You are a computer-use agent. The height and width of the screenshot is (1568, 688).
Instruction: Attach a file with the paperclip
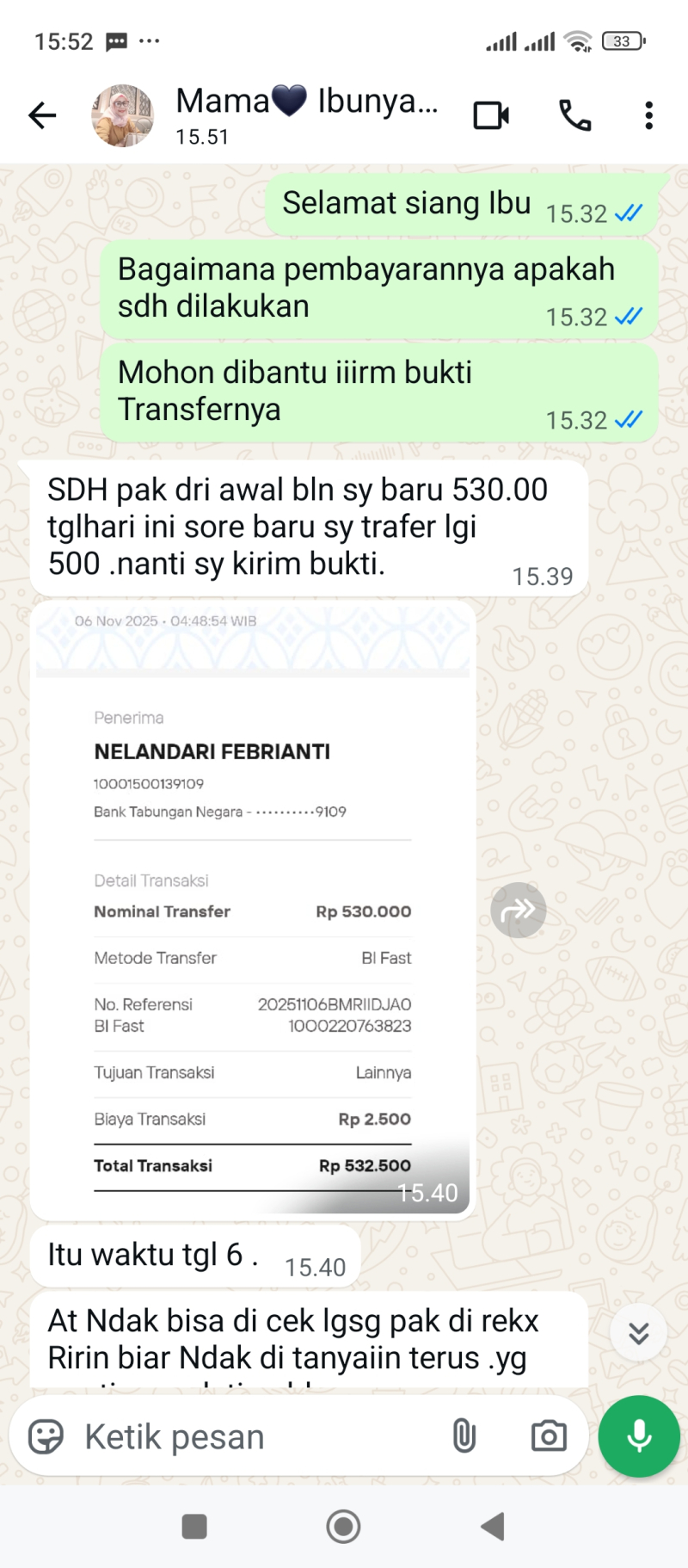(464, 1435)
